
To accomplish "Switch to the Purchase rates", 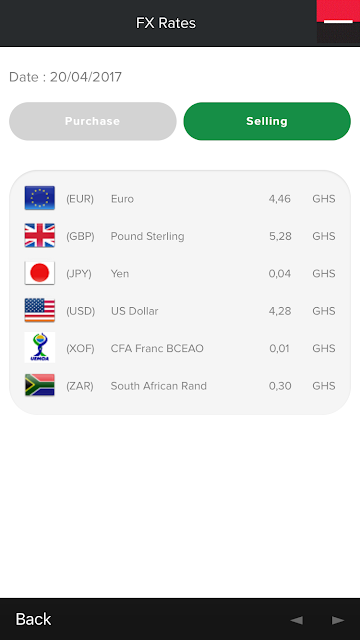I will (x=93, y=121).
